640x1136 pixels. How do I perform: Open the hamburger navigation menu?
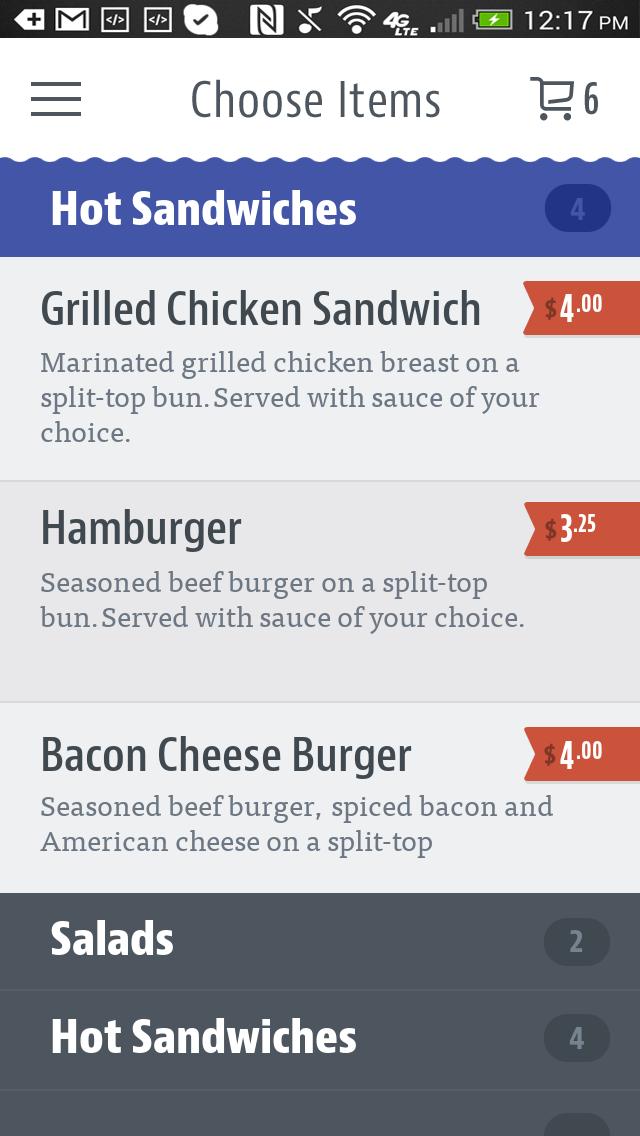point(56,99)
